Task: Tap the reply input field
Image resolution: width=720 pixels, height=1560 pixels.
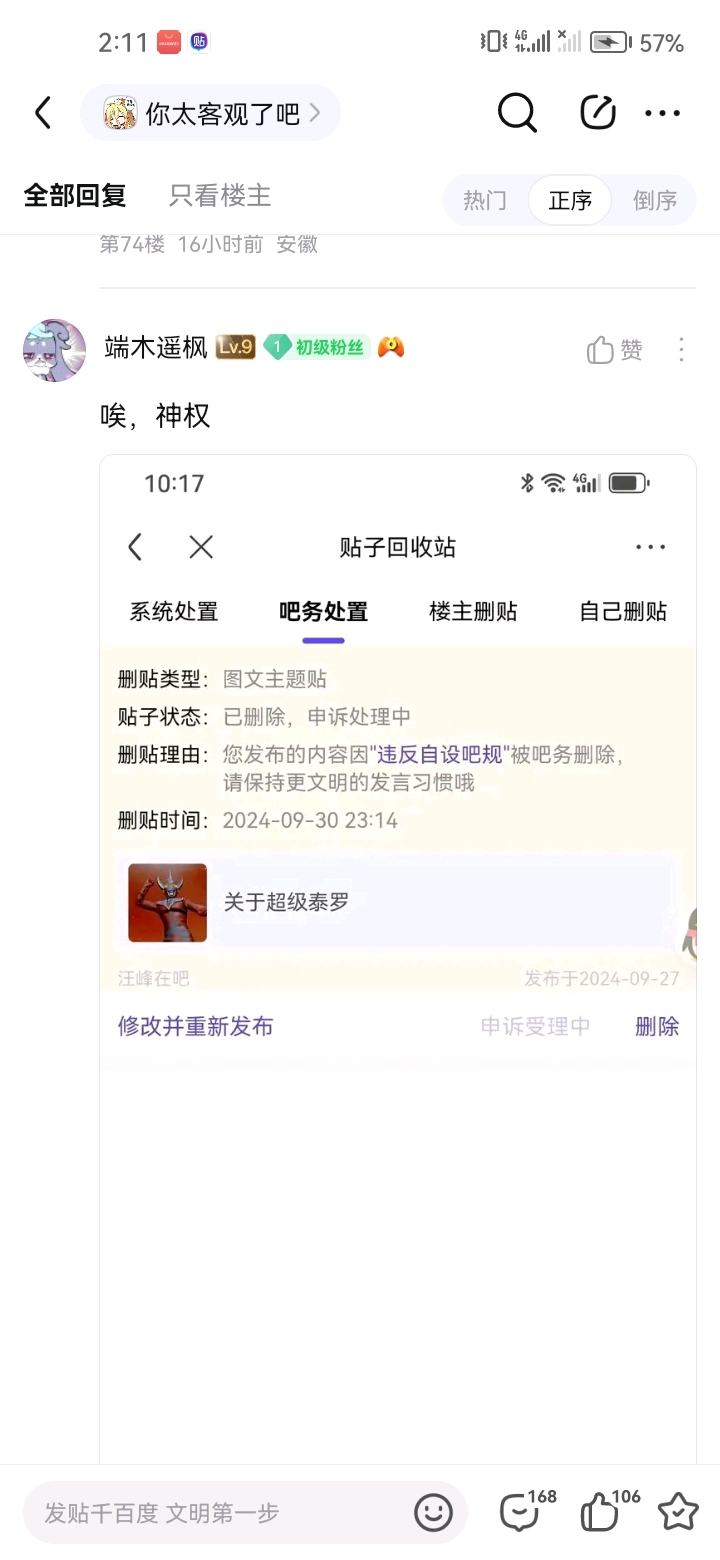Action: (x=220, y=1512)
